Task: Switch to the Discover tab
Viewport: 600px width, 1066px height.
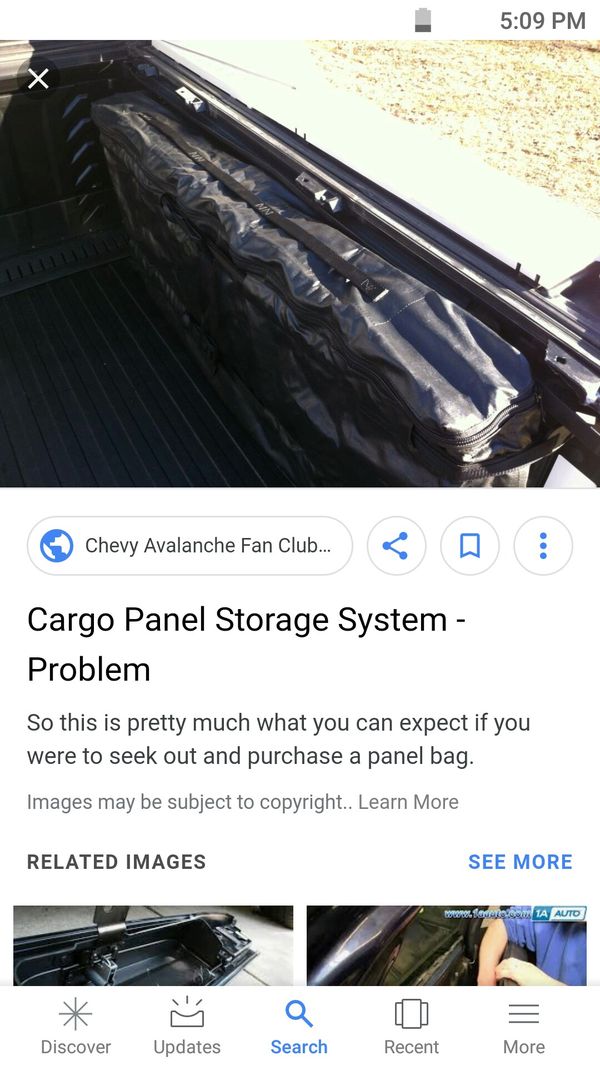Action: pyautogui.click(x=75, y=1028)
